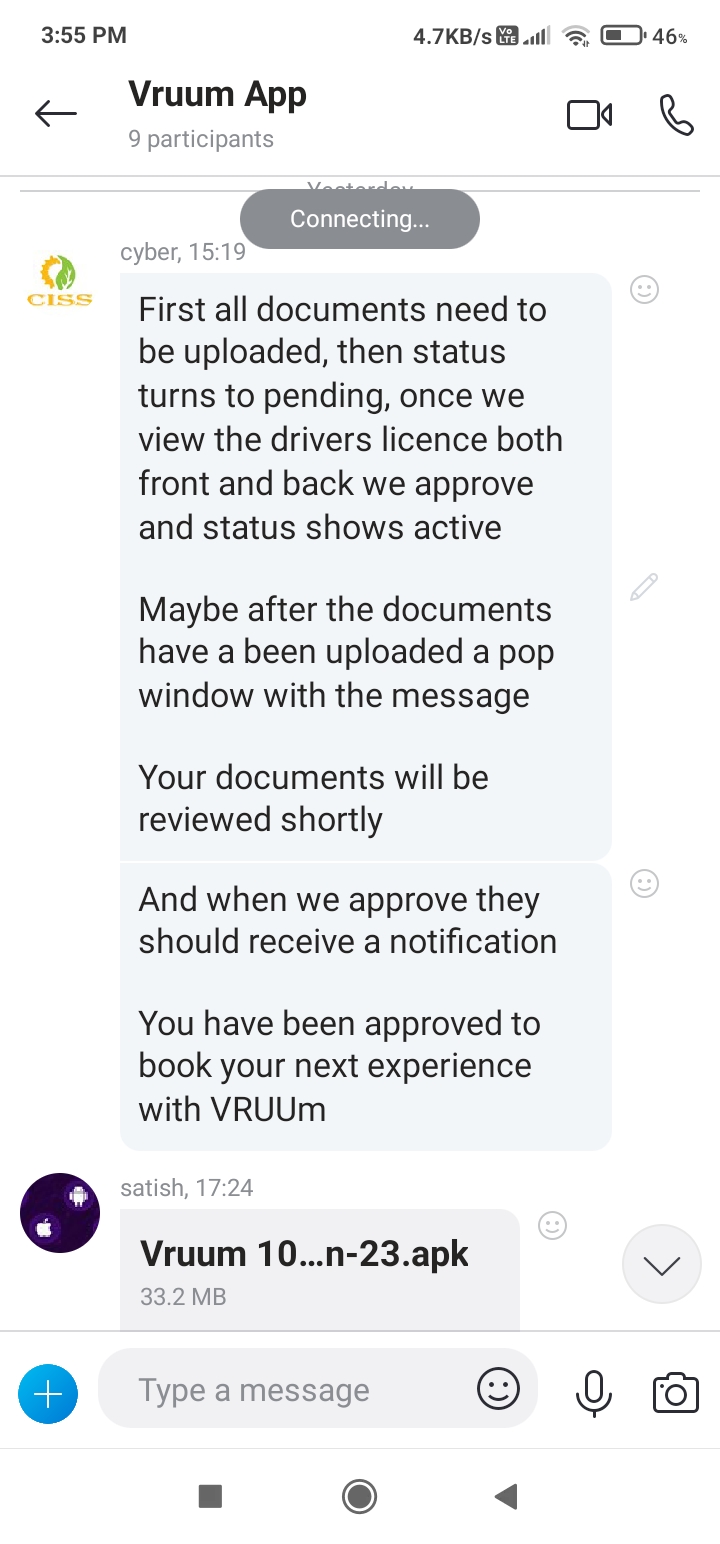Record a voice message with the microphone

(x=593, y=1392)
